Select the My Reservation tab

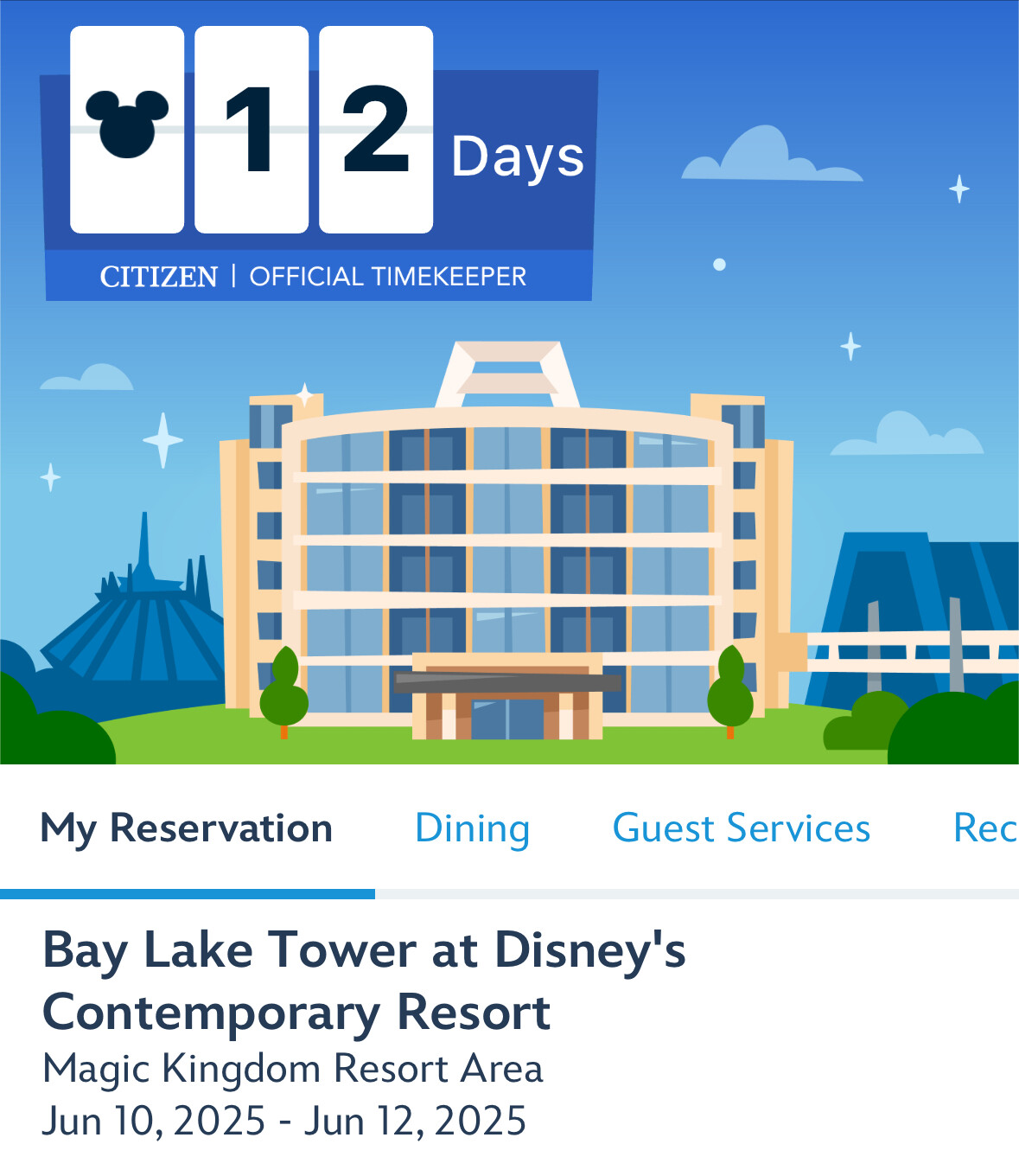187,828
